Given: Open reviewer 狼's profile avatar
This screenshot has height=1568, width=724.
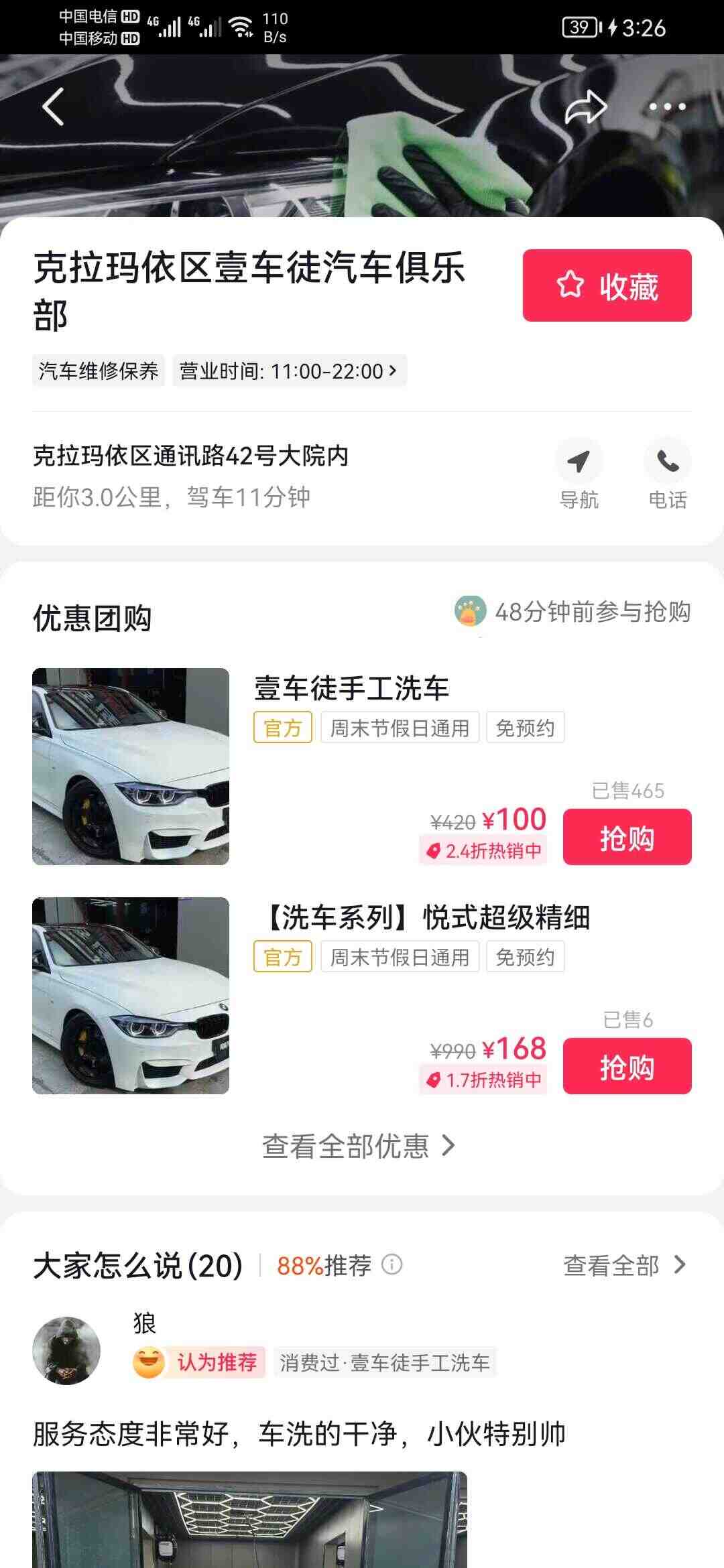Looking at the screenshot, I should pyautogui.click(x=66, y=1350).
